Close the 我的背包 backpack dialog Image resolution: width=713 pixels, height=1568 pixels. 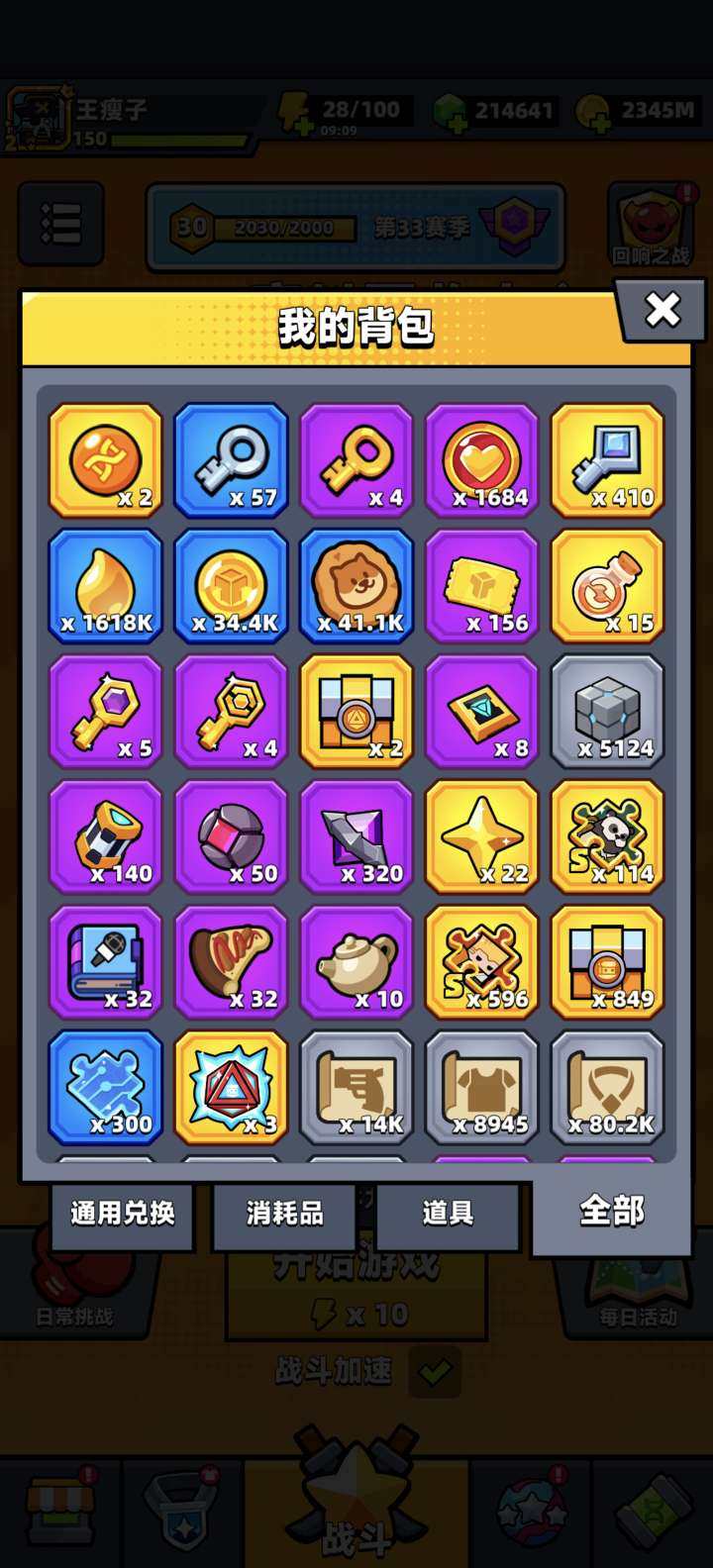662,310
